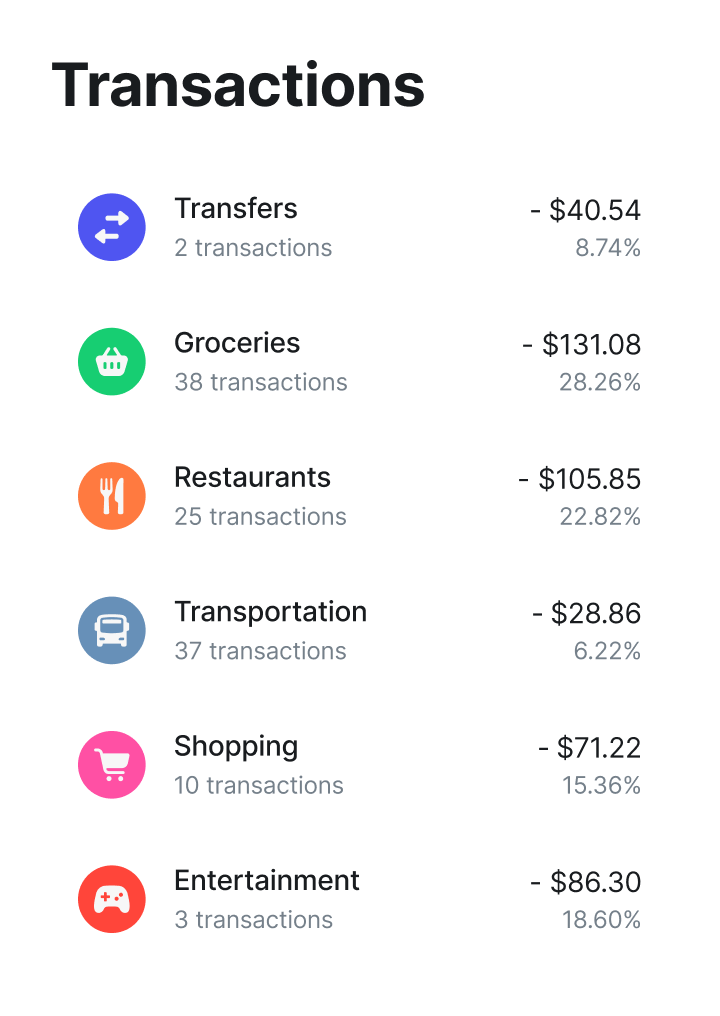Open the Restaurants category
This screenshot has width=720, height=1016.
point(252,477)
